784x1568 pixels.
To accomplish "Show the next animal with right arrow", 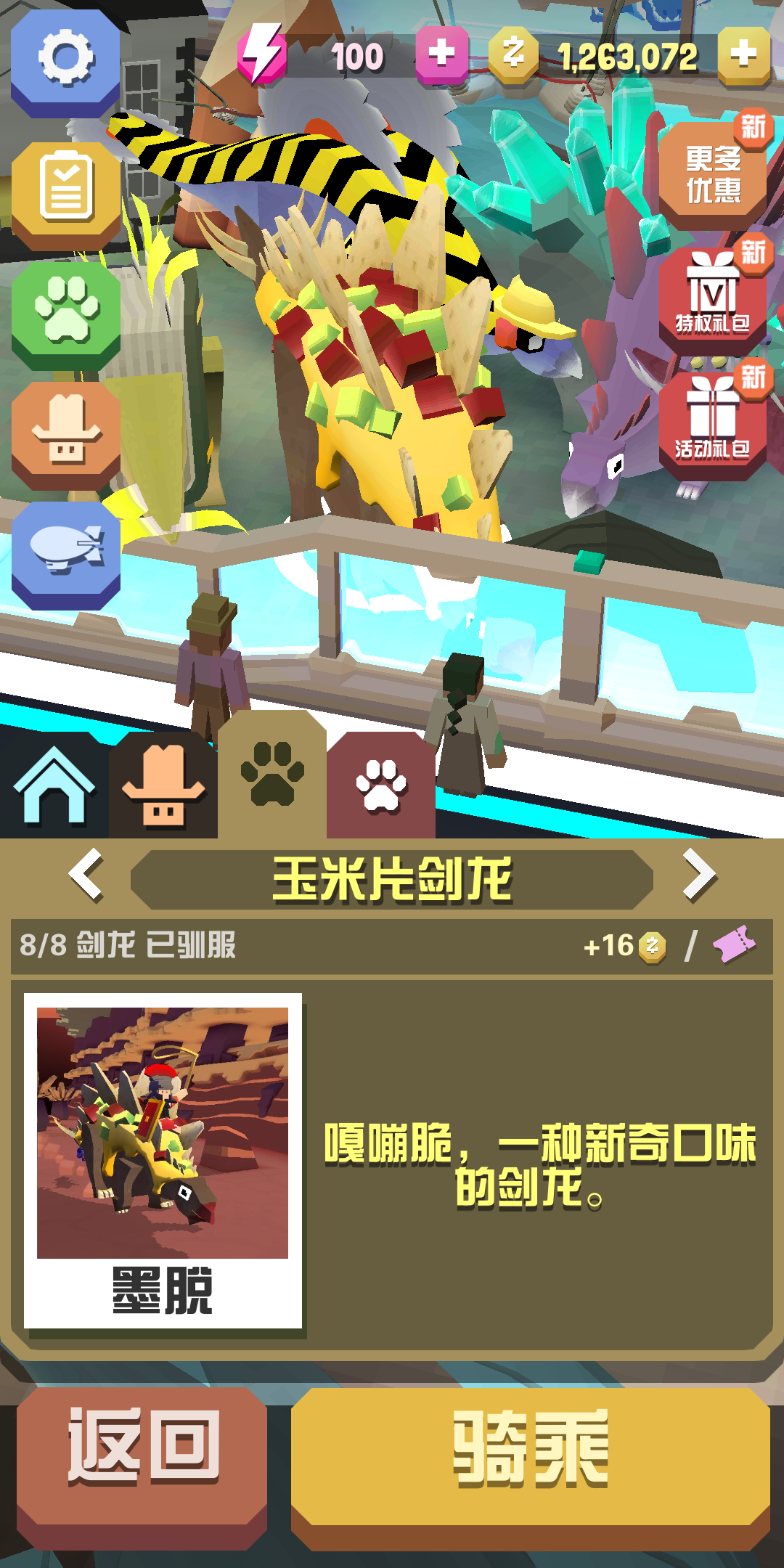I will coord(698,875).
